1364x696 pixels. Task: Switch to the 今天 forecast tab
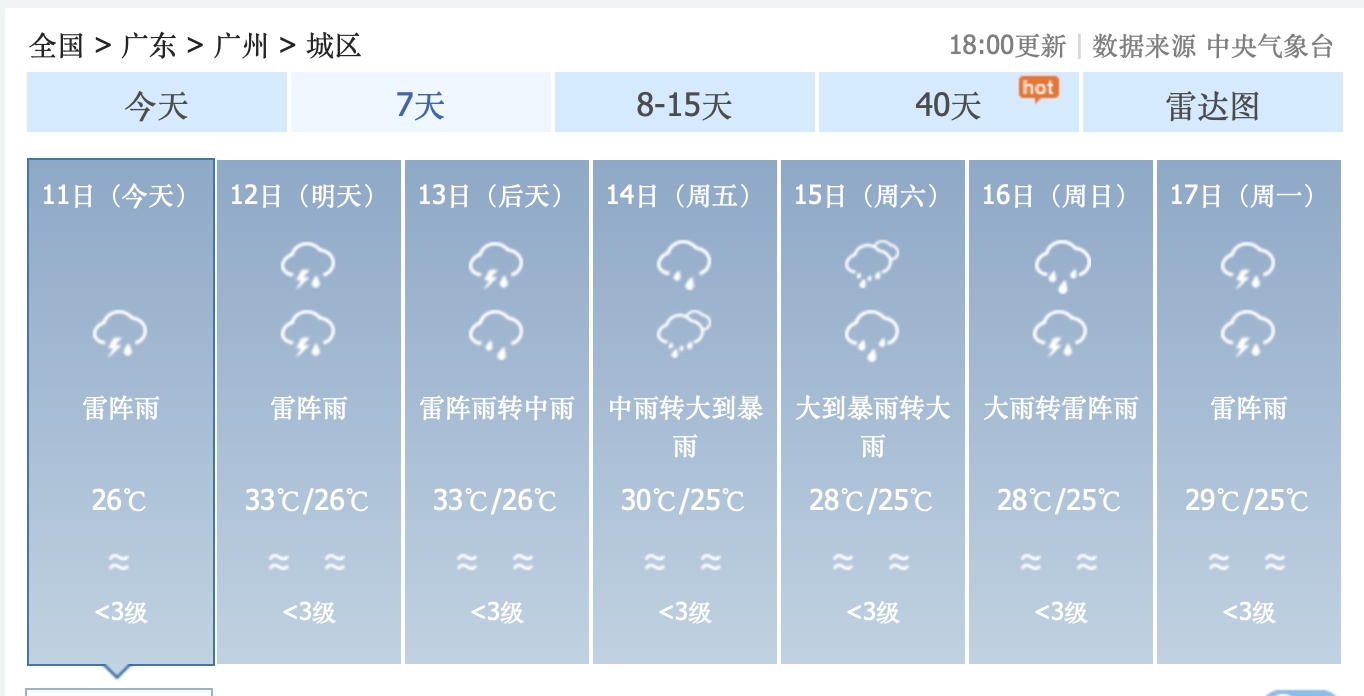157,103
